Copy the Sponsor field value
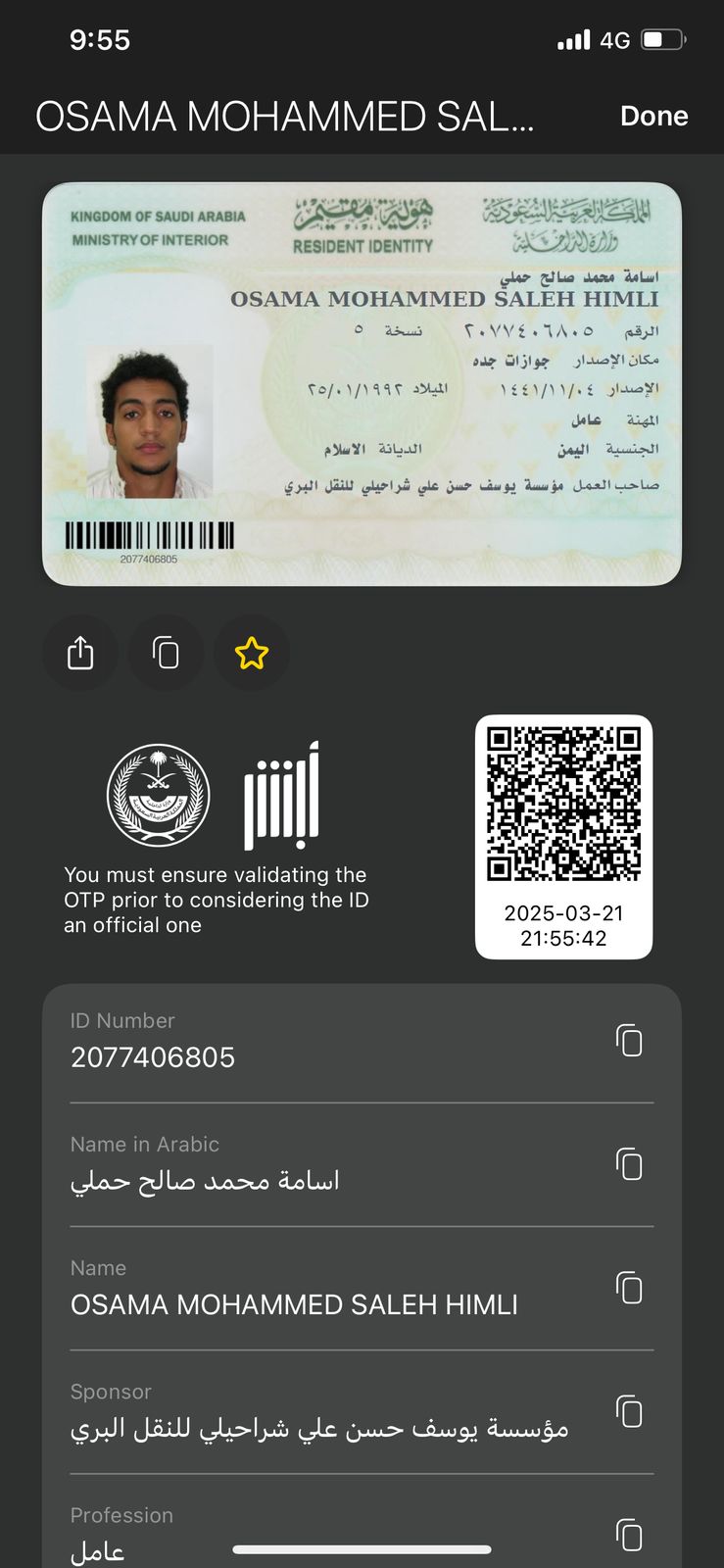The image size is (724, 1568). [629, 1411]
